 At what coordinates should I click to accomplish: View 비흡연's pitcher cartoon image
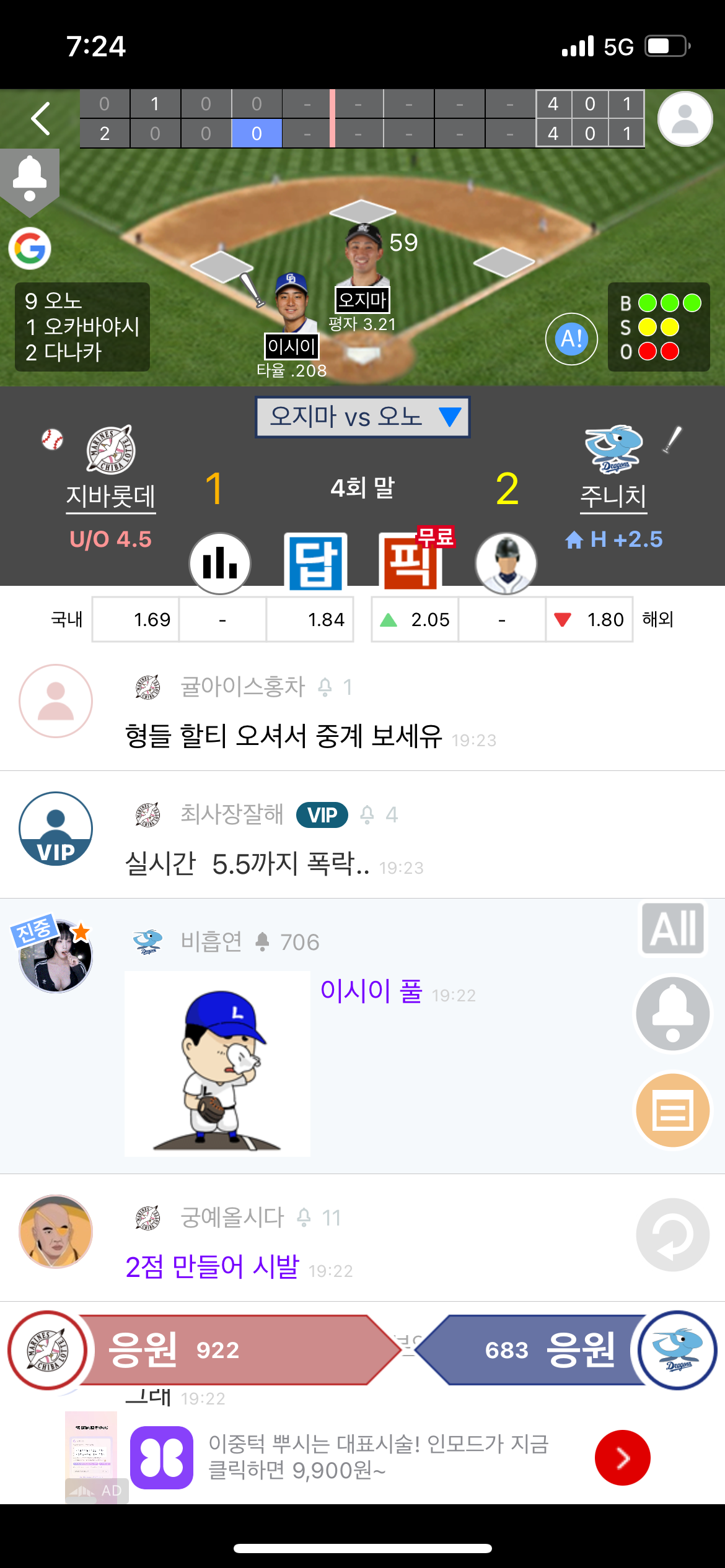[217, 1063]
